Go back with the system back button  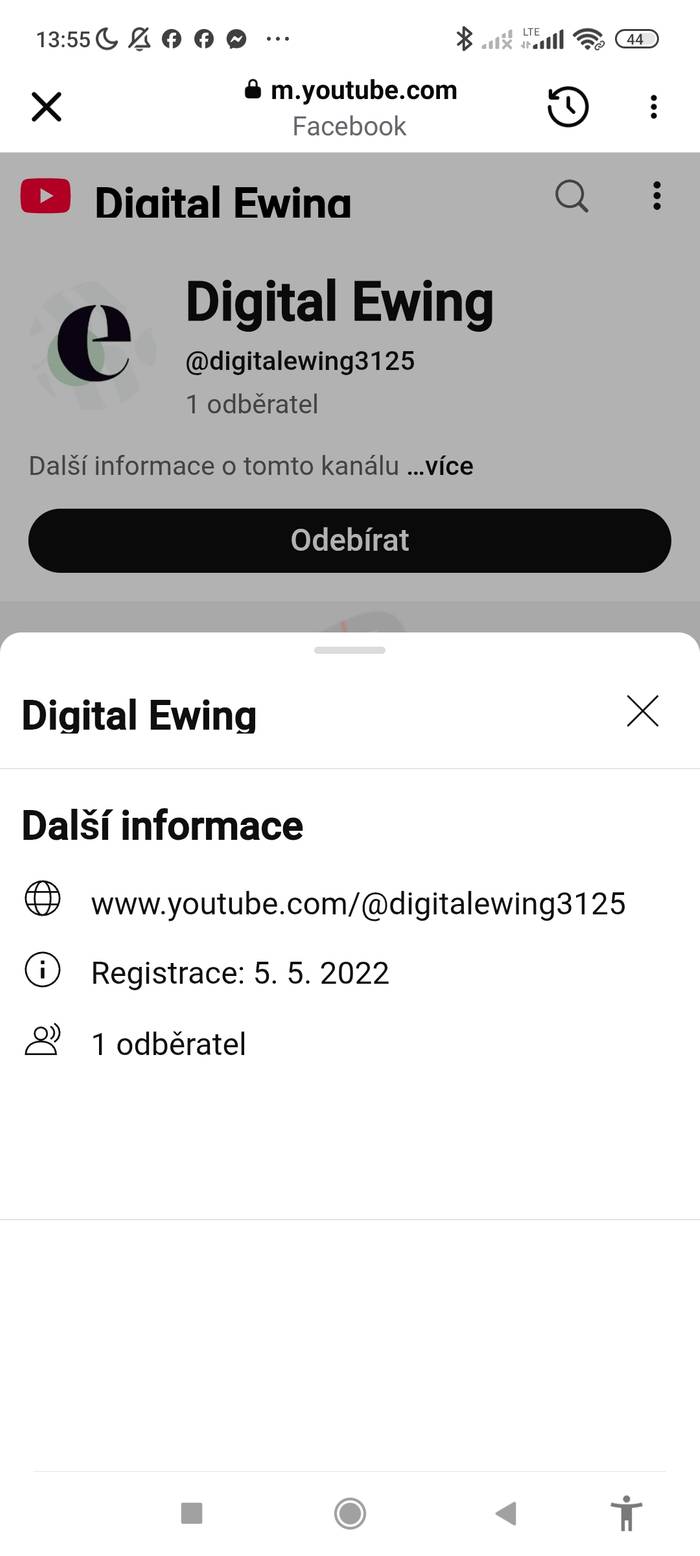(x=506, y=1513)
